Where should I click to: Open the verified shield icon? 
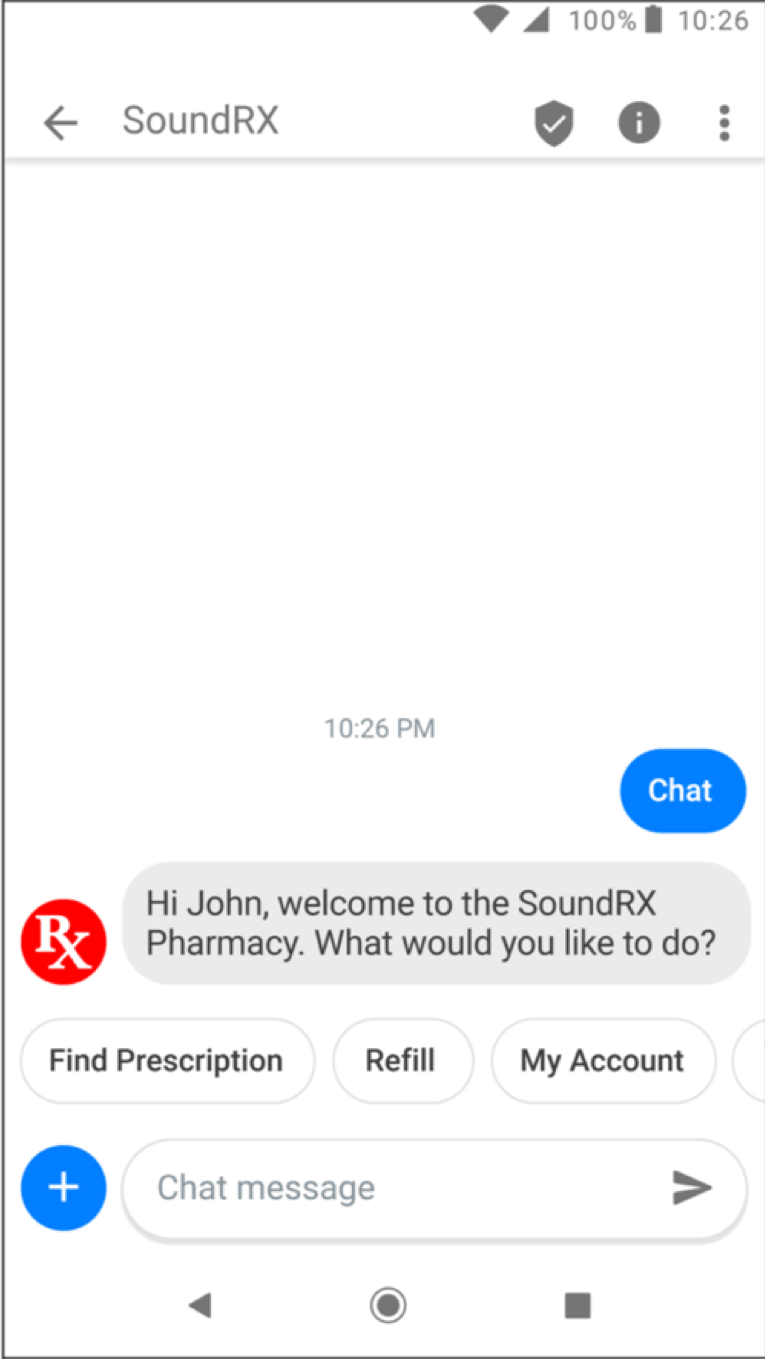click(553, 124)
